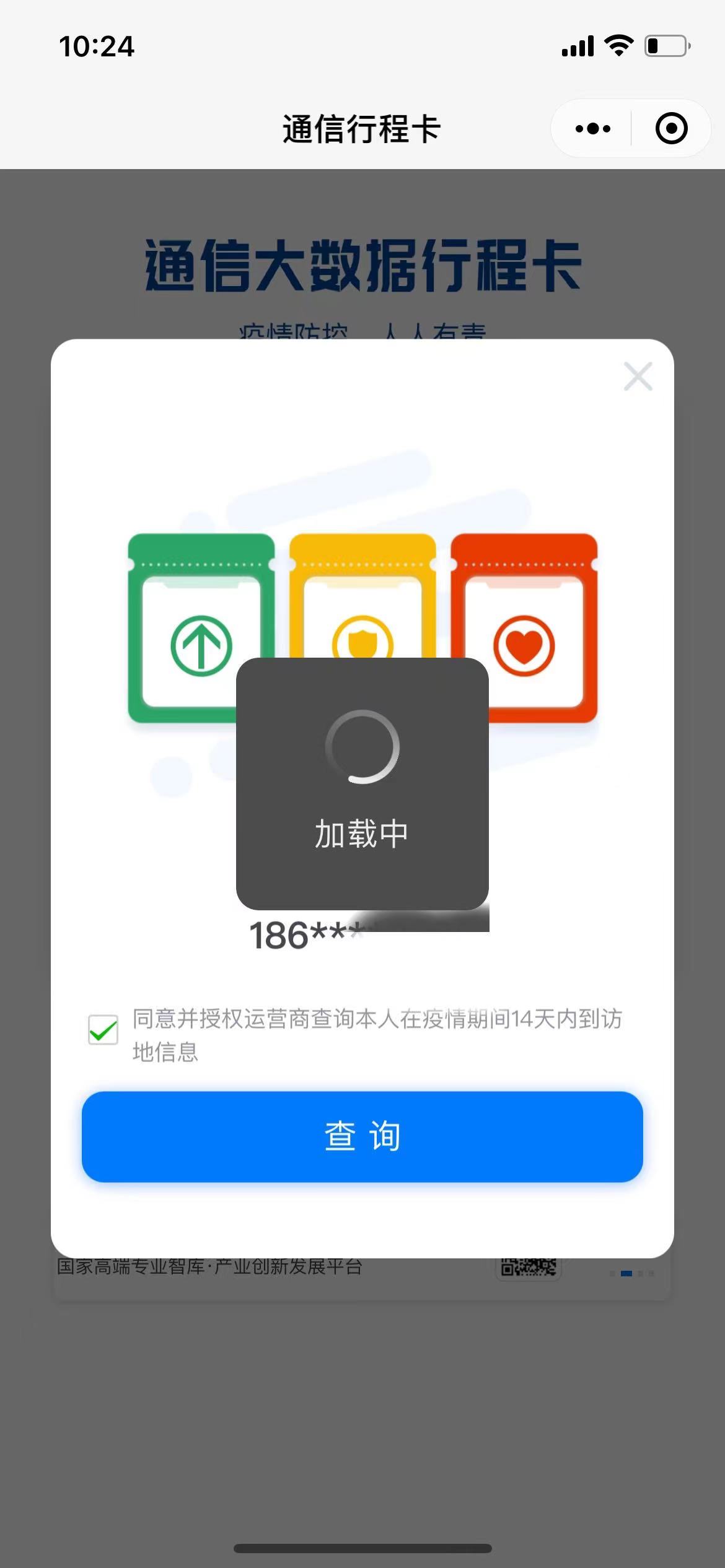
Task: Close the mini program via the circle icon
Action: [x=671, y=129]
